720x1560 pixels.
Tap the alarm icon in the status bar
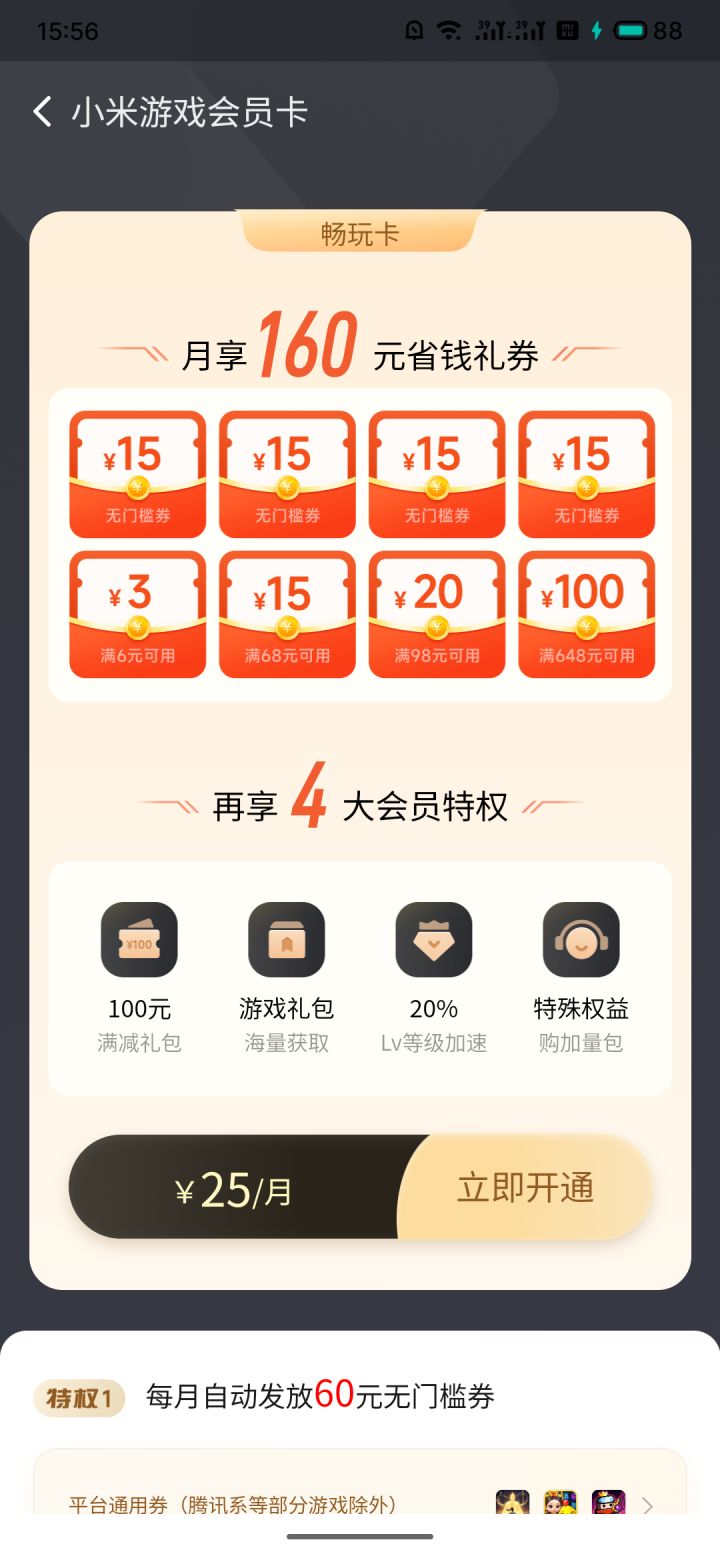click(x=413, y=30)
